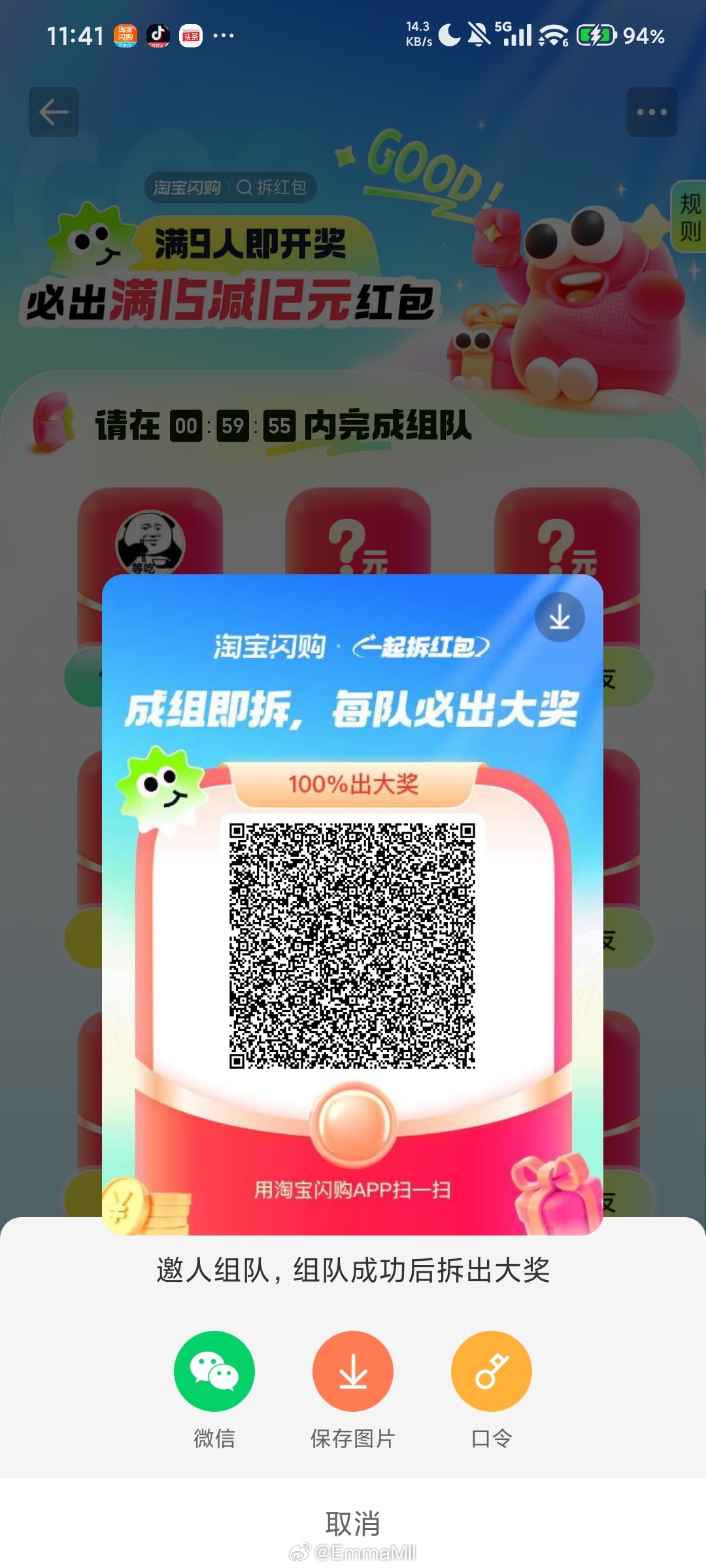Image resolution: width=706 pixels, height=1568 pixels.
Task: Tap 保存图片 to save the poster
Action: click(352, 1371)
